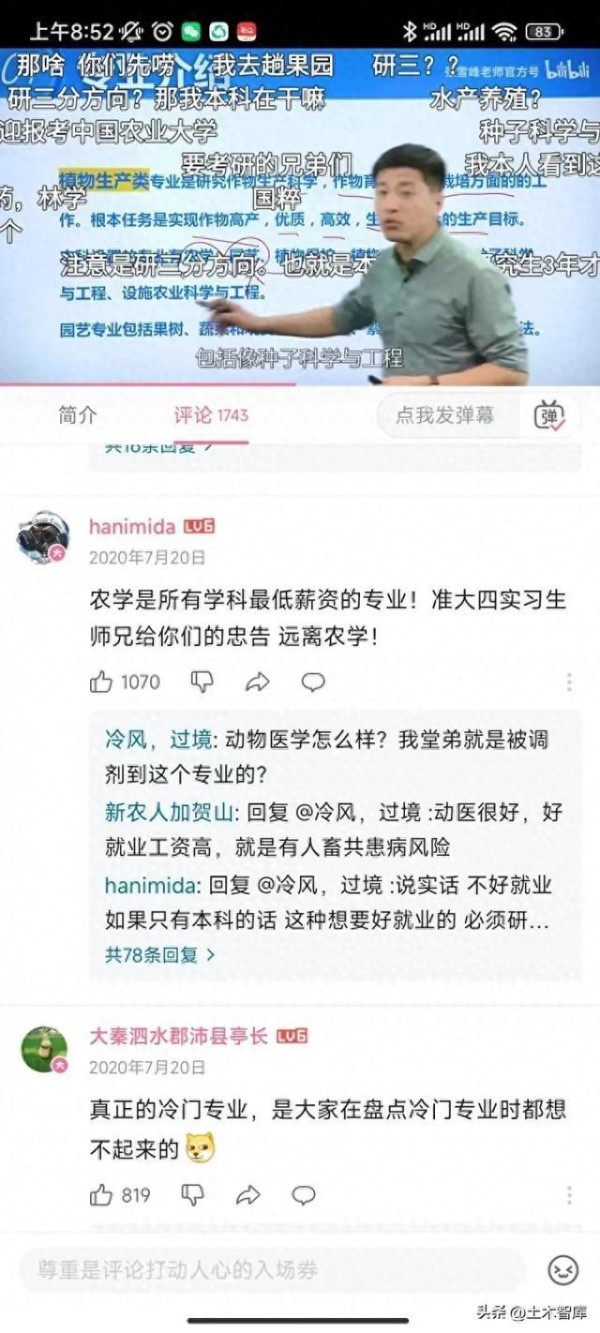Tap the comment box at the bottom
Image resolution: width=600 pixels, height=1333 pixels.
click(273, 1270)
